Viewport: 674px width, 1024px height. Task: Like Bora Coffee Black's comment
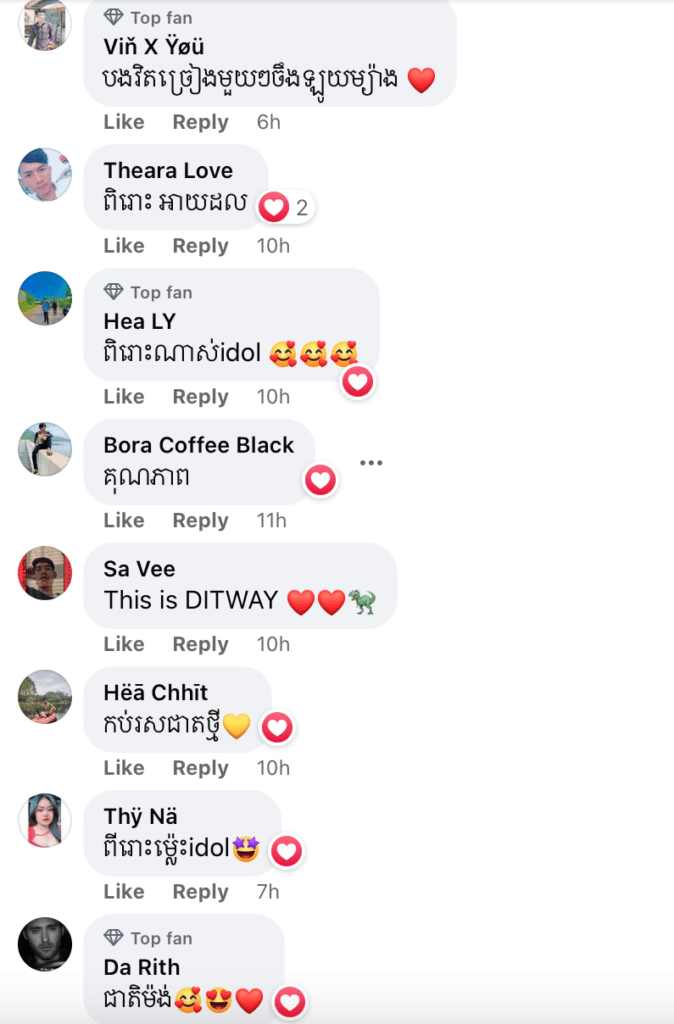[x=124, y=520]
